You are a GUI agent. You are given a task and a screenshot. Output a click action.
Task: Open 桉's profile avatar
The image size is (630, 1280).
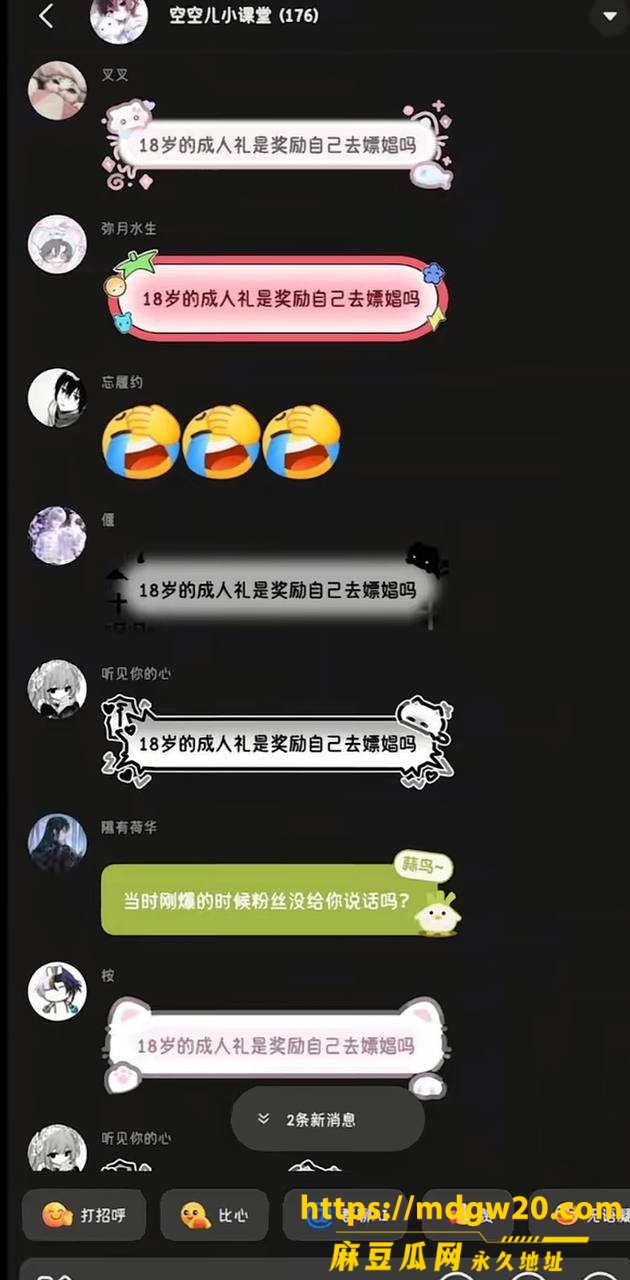(57, 991)
